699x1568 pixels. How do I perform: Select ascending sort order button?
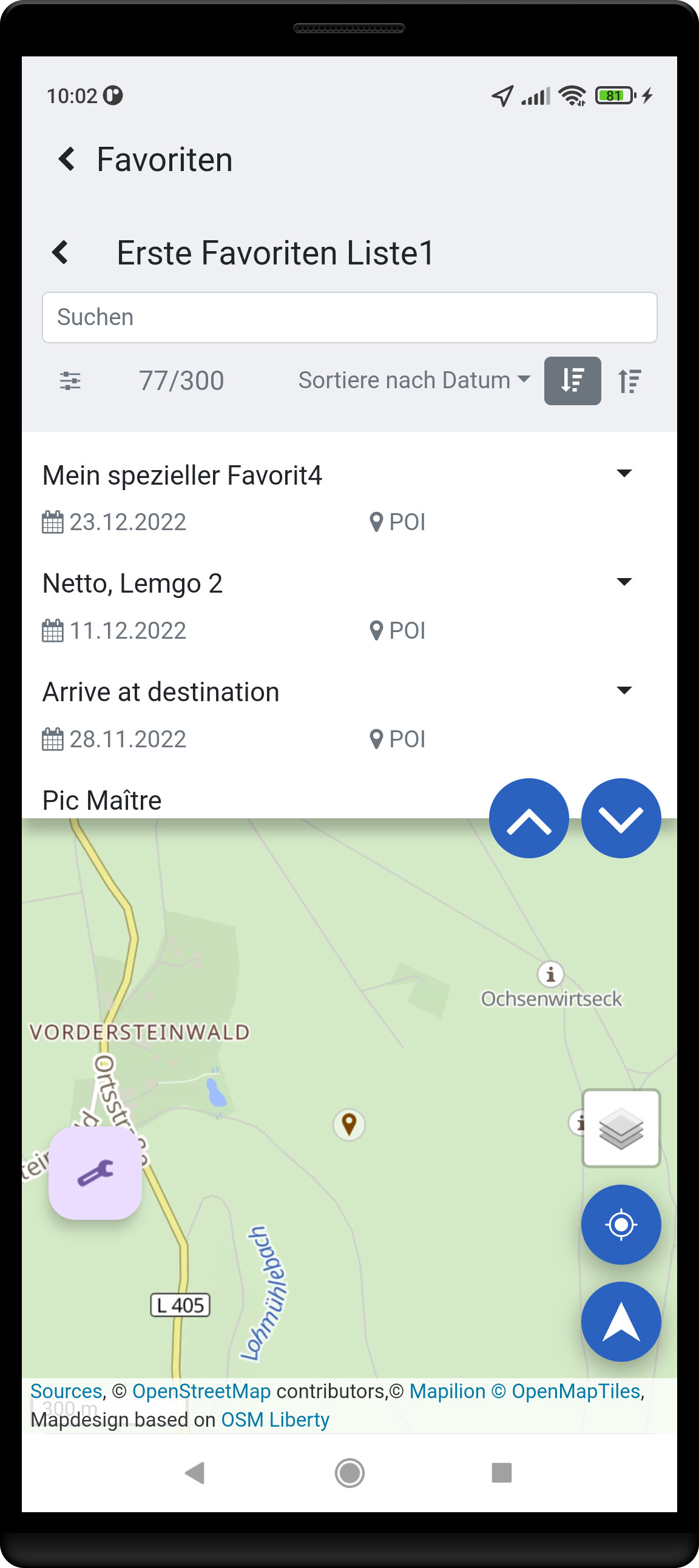click(630, 381)
